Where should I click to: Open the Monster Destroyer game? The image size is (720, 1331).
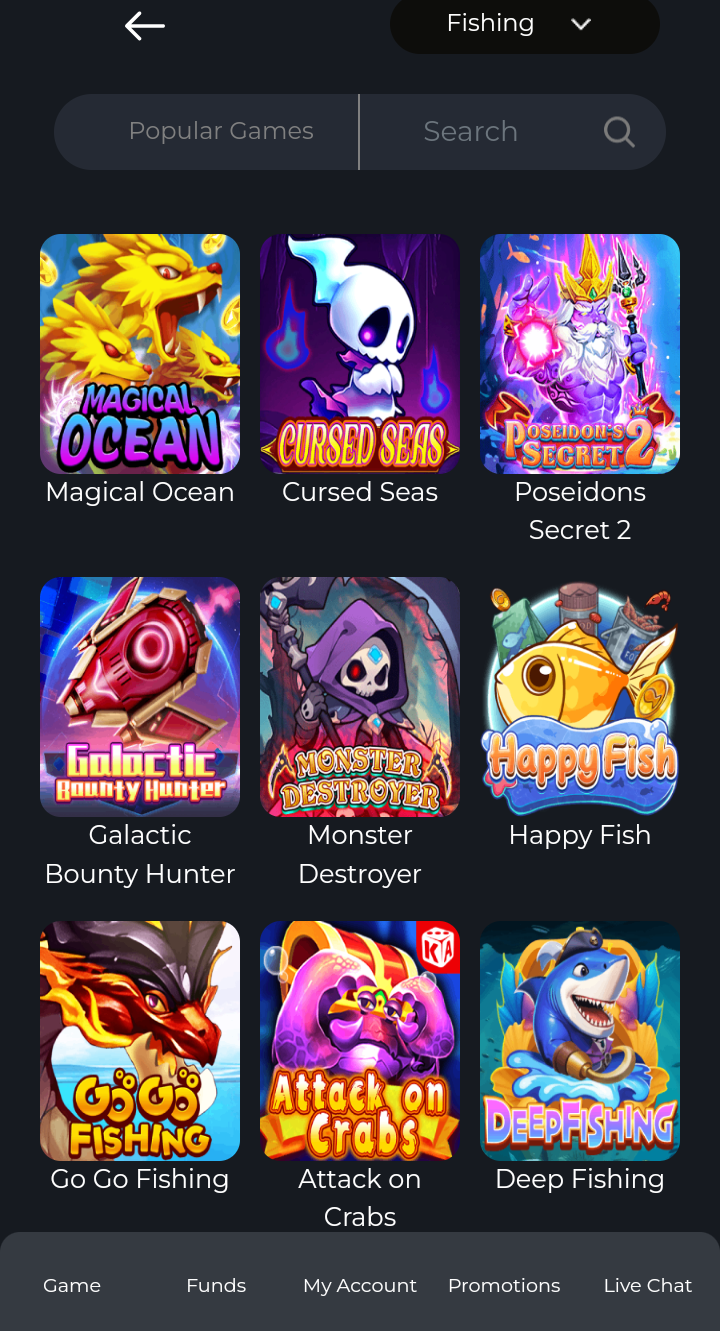360,697
